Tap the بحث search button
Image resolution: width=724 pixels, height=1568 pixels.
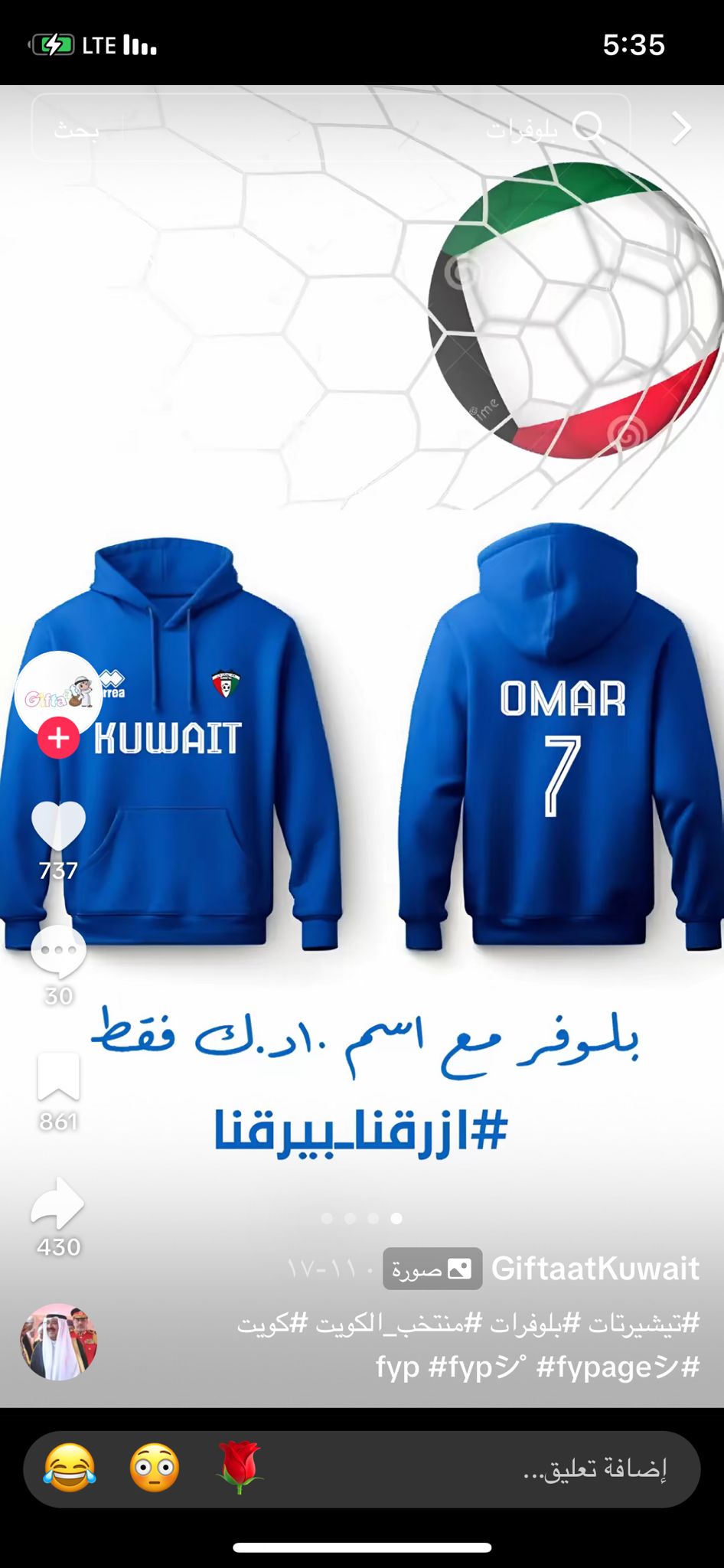pos(77,129)
